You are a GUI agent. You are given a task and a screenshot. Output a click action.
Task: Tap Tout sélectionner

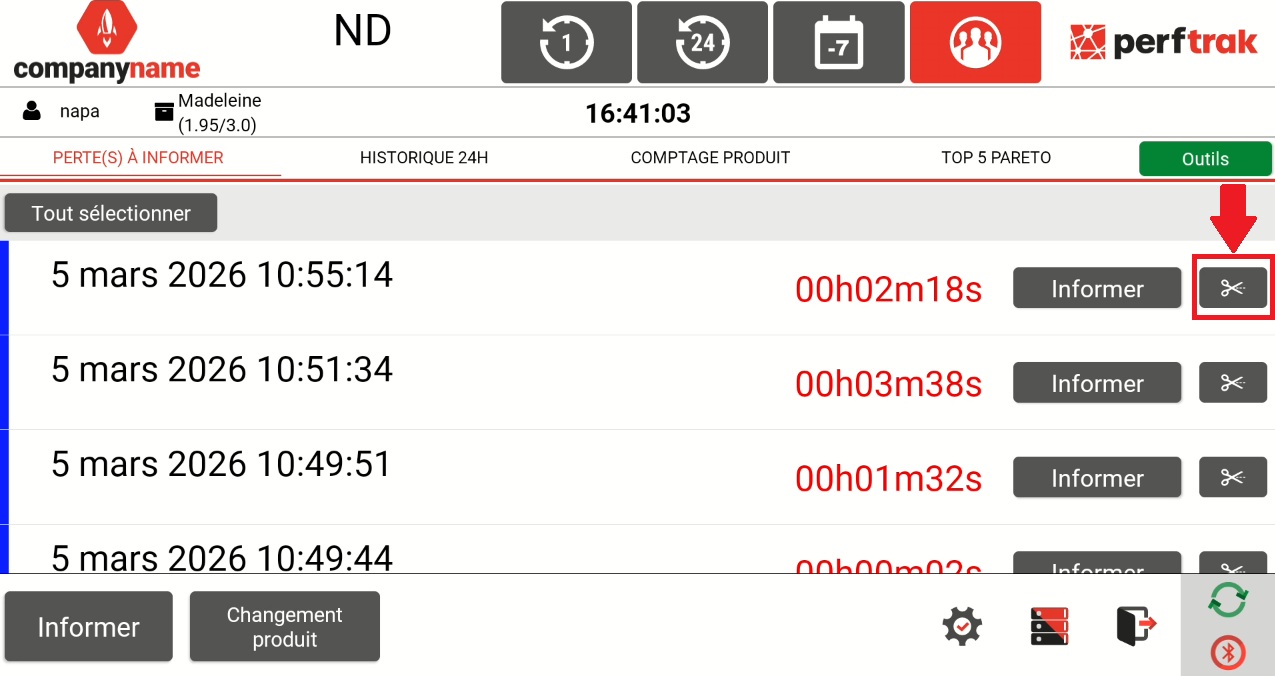tap(111, 213)
